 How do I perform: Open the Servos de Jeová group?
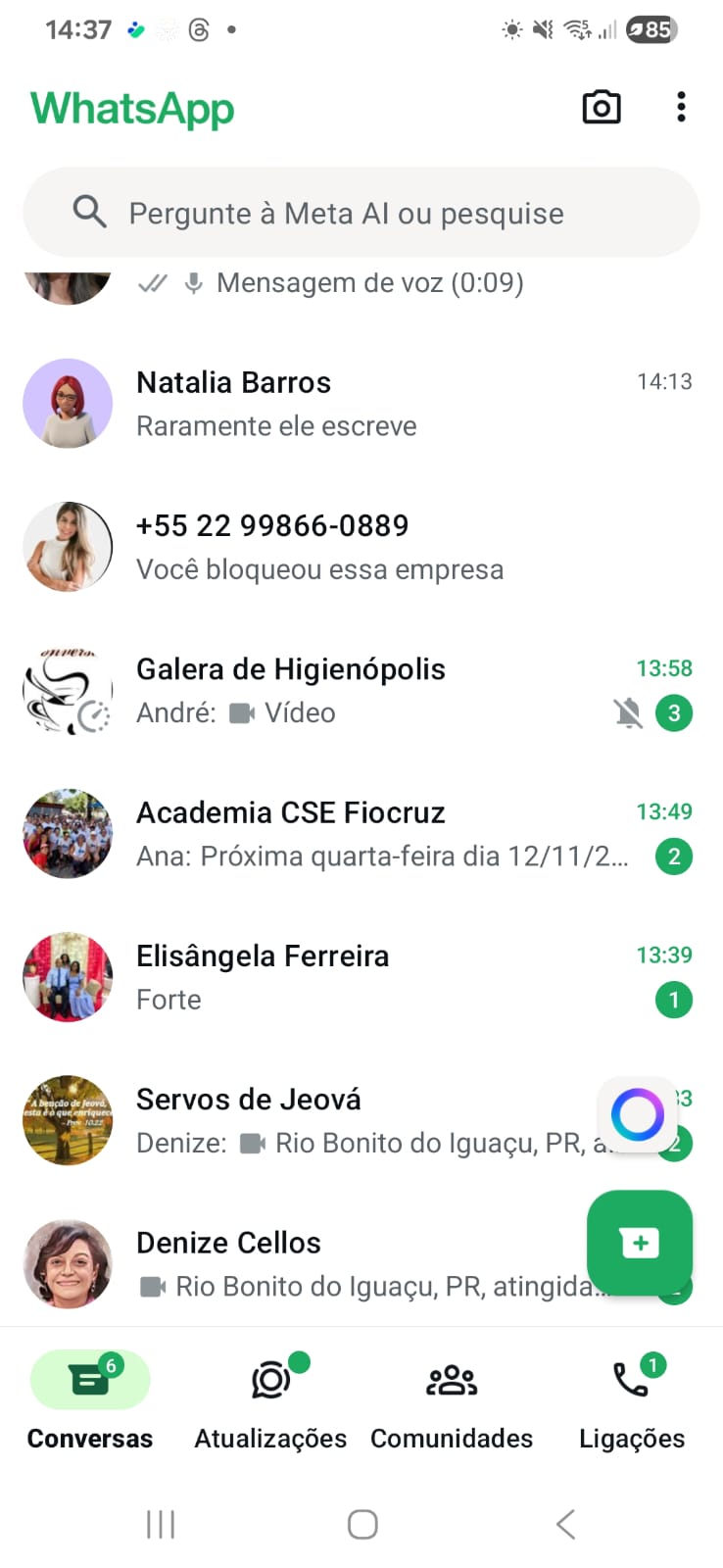pyautogui.click(x=362, y=1120)
